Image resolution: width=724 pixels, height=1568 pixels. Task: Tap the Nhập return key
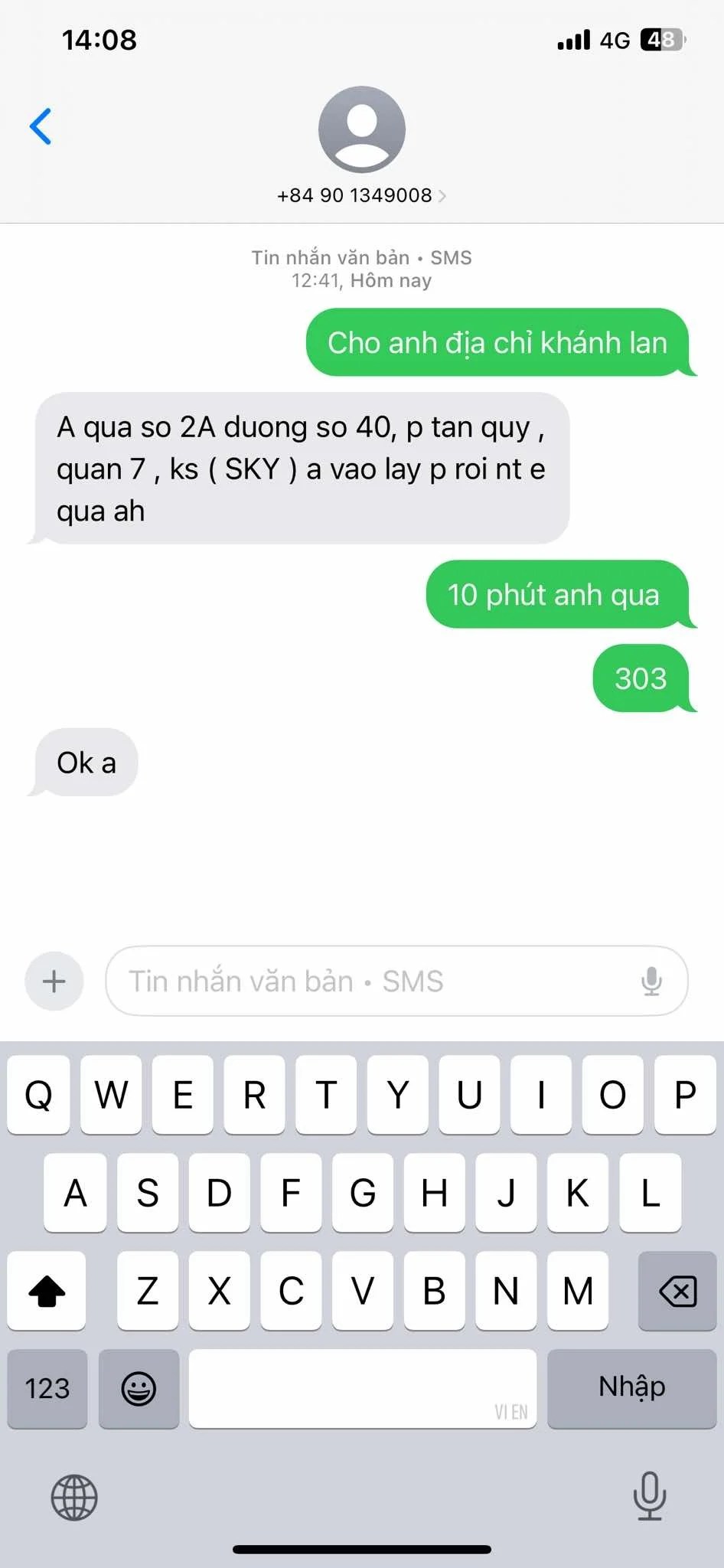pyautogui.click(x=631, y=1388)
